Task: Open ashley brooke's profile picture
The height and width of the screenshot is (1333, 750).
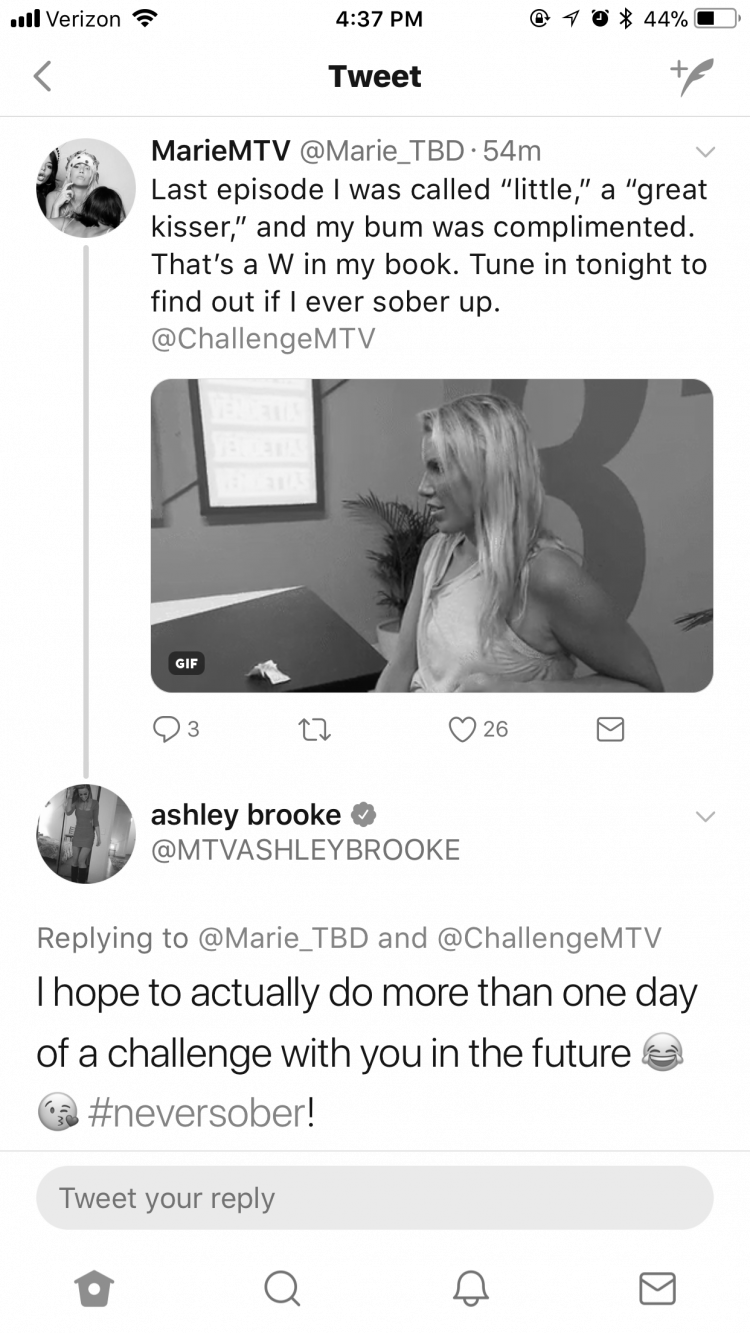Action: coord(86,834)
